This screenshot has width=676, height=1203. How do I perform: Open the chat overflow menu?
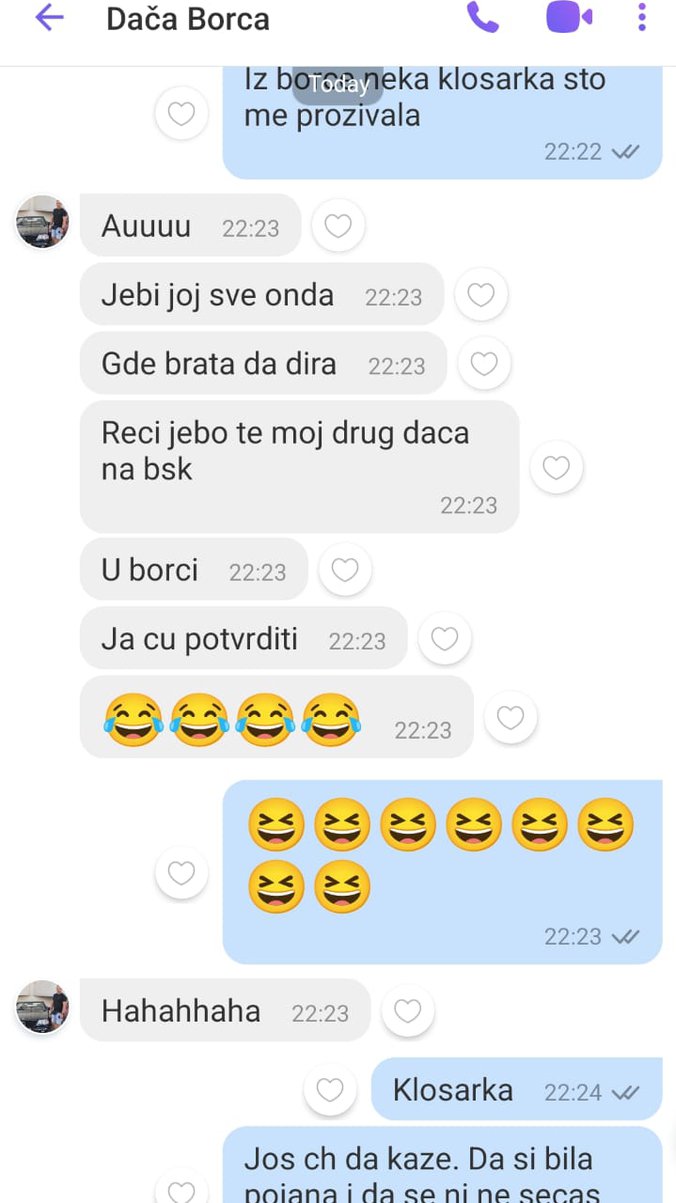coord(642,17)
